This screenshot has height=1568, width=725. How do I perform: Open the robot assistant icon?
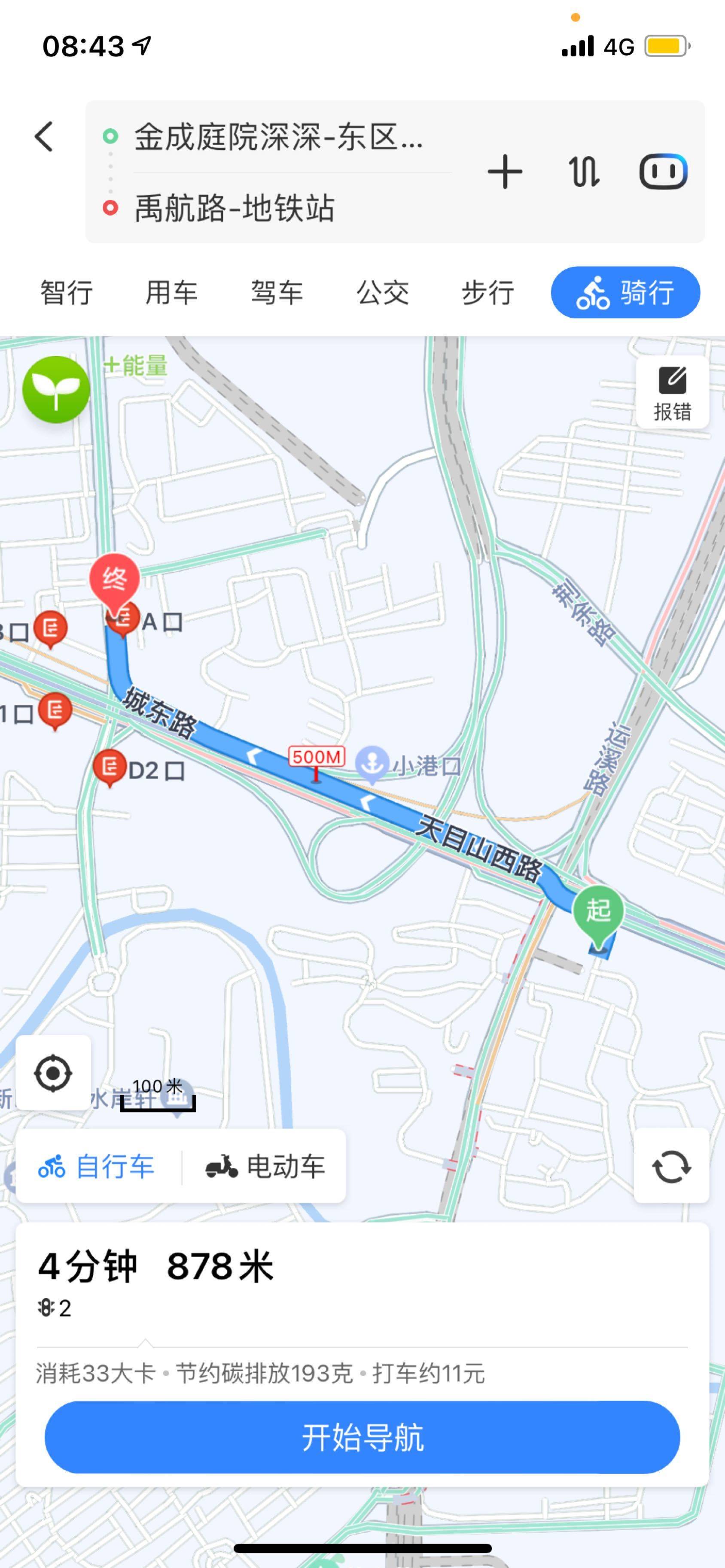(x=663, y=172)
